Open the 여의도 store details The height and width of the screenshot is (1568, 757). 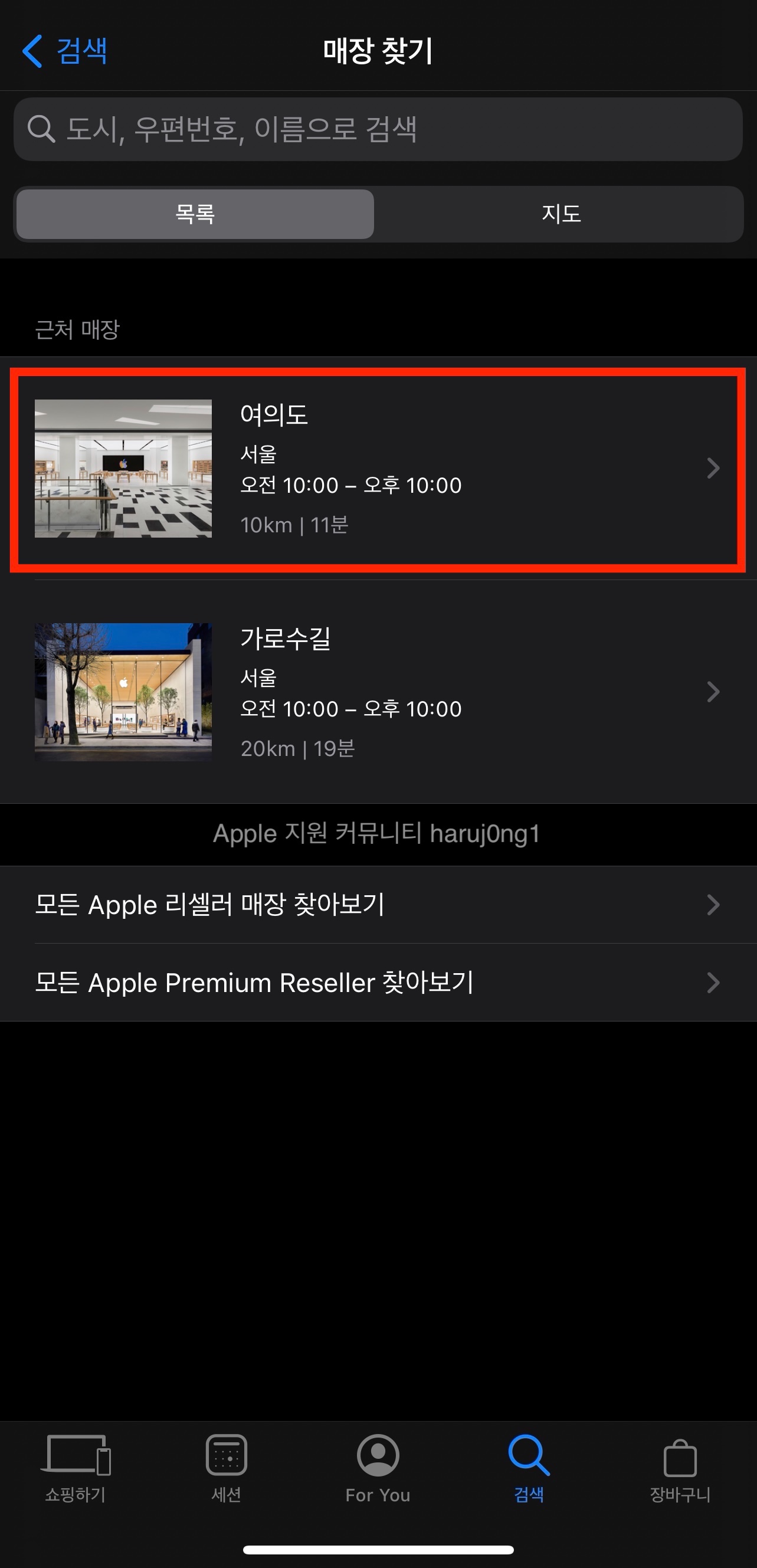coord(377,469)
